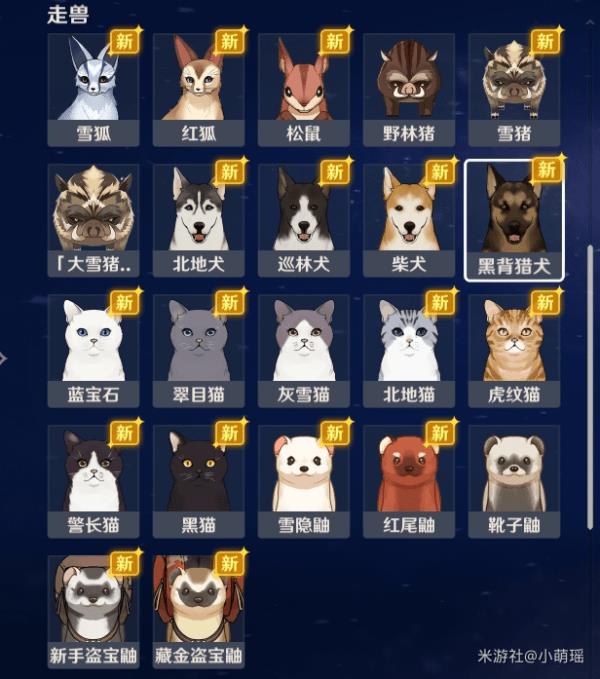Open the 靴子鼬 entry
600x679 pixels.
[x=514, y=481]
